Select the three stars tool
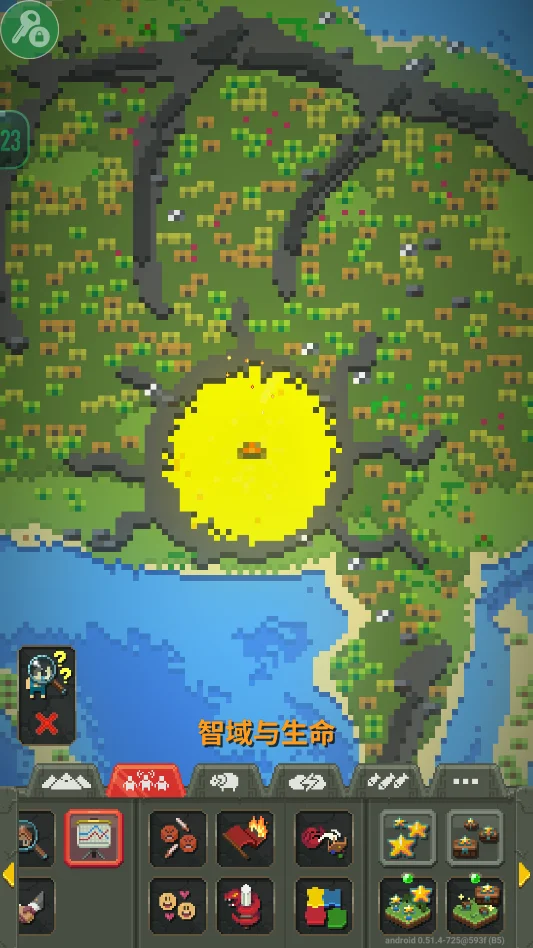 click(x=408, y=838)
